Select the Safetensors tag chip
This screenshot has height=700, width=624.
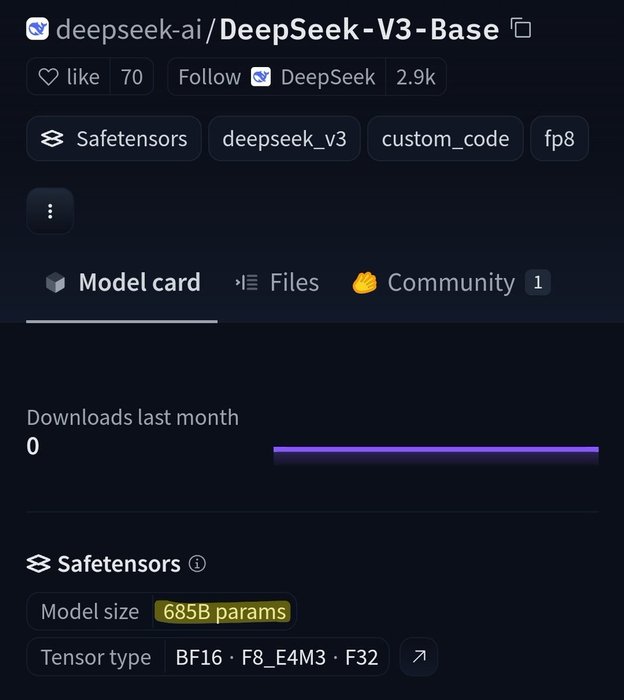[114, 139]
